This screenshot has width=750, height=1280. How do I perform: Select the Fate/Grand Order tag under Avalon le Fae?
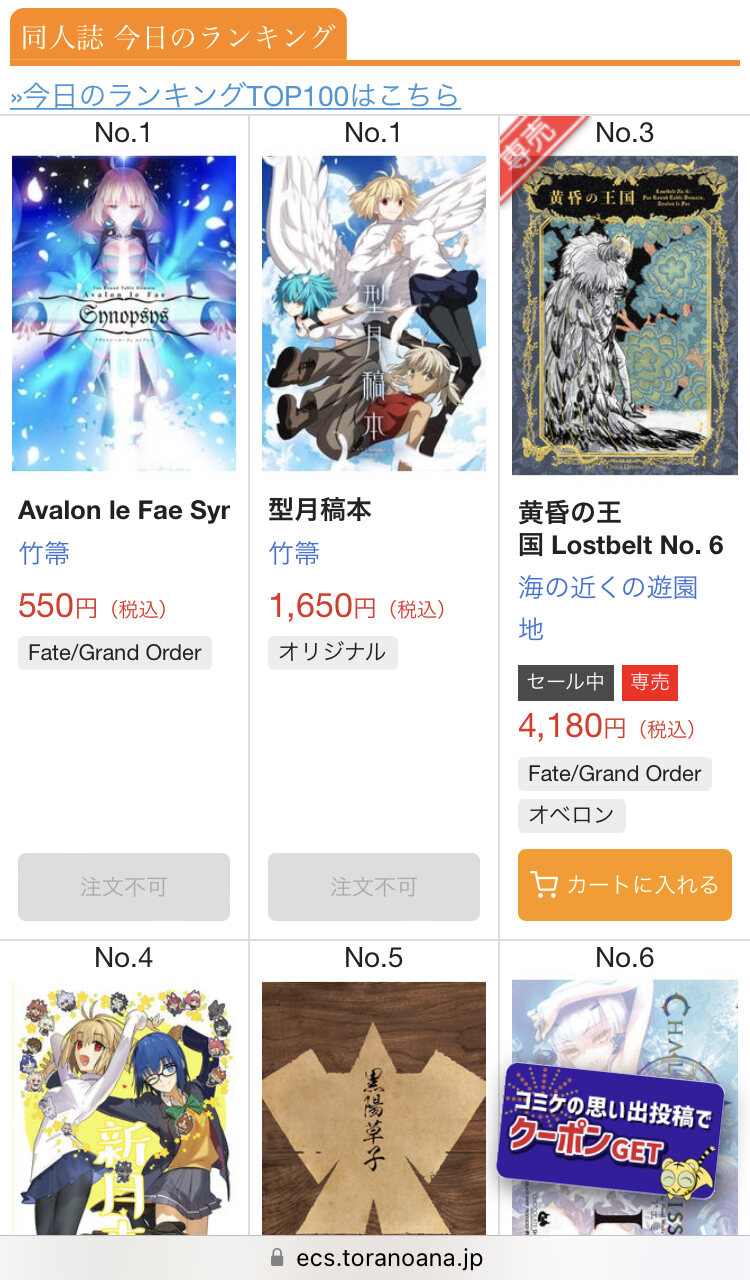[115, 653]
